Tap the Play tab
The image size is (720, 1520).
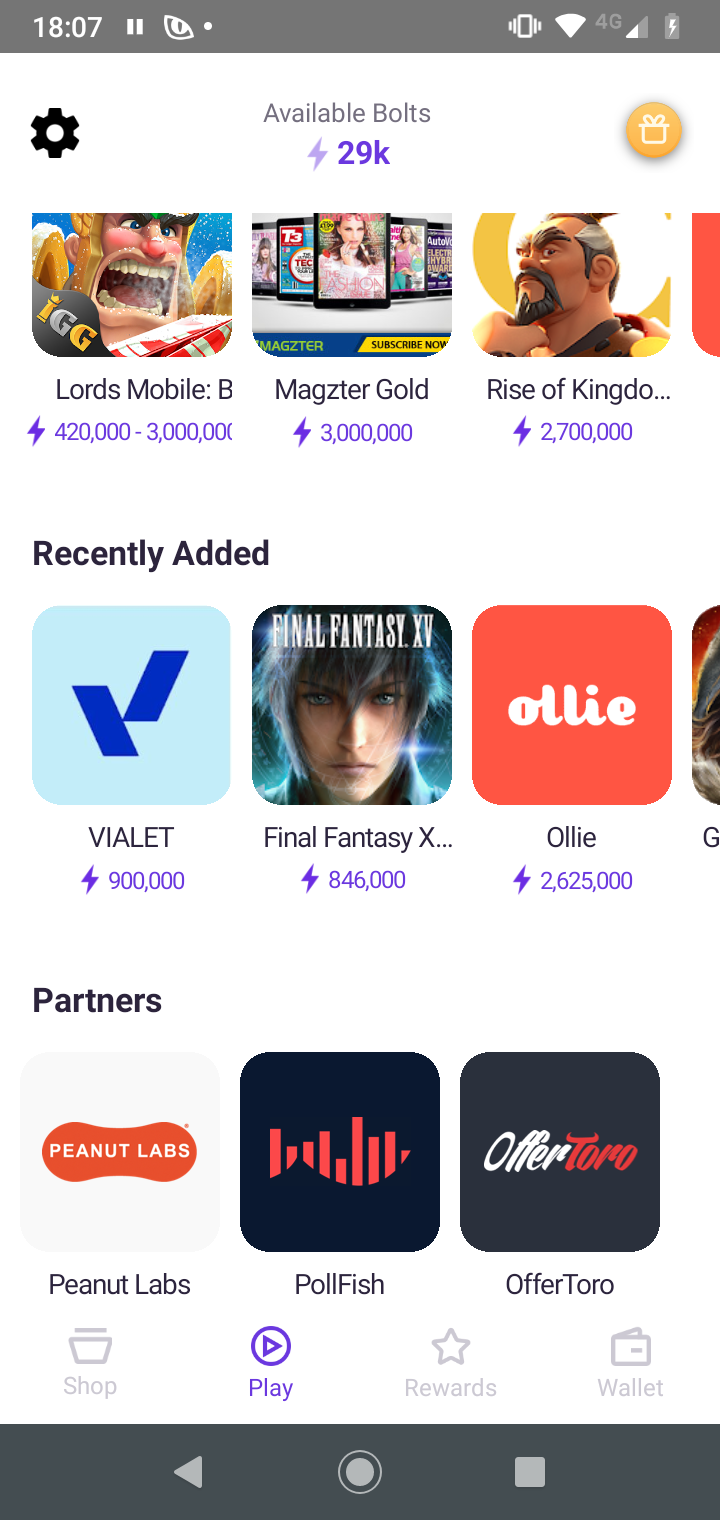(x=270, y=1362)
